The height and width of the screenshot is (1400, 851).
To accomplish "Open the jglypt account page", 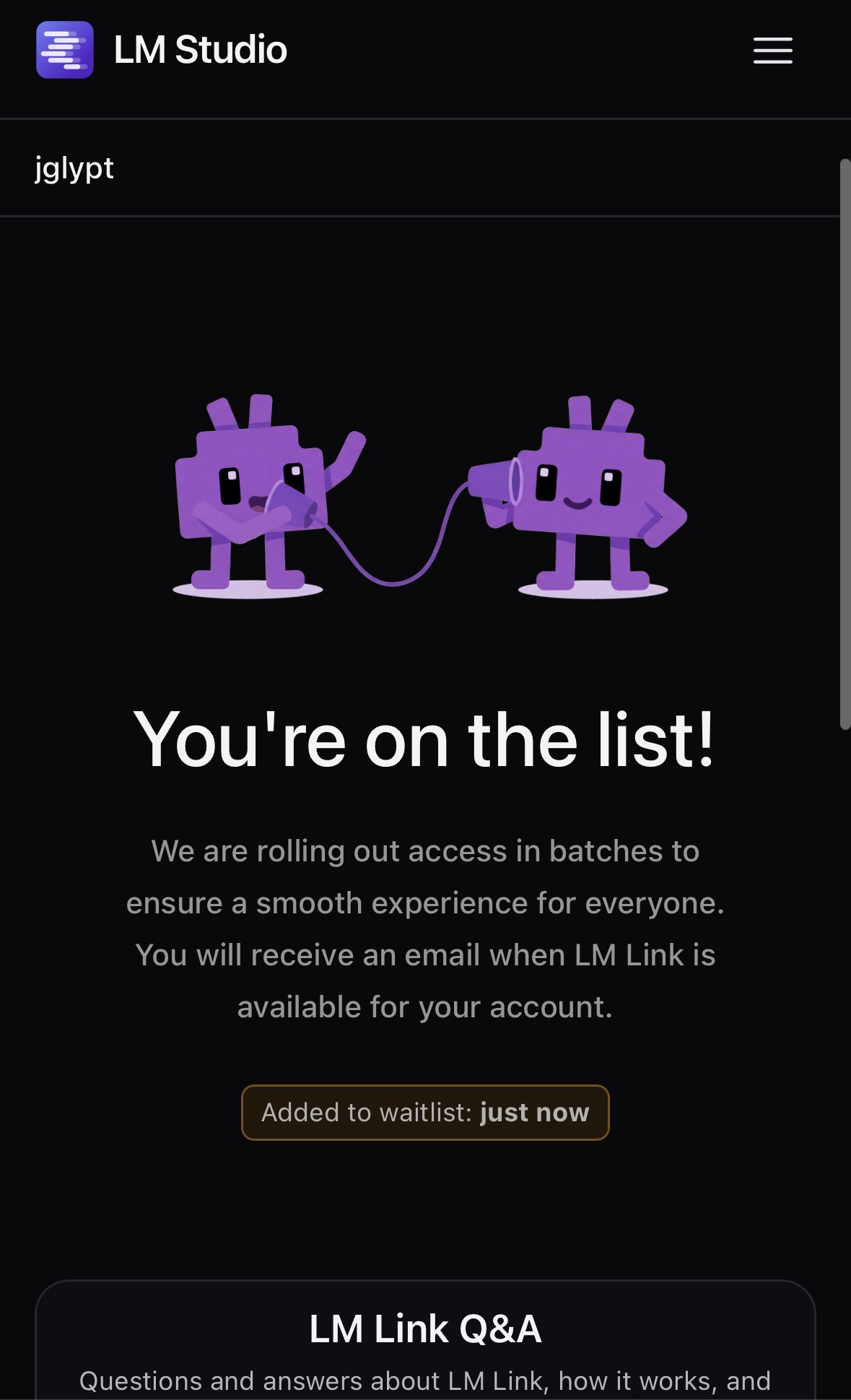I will [74, 168].
